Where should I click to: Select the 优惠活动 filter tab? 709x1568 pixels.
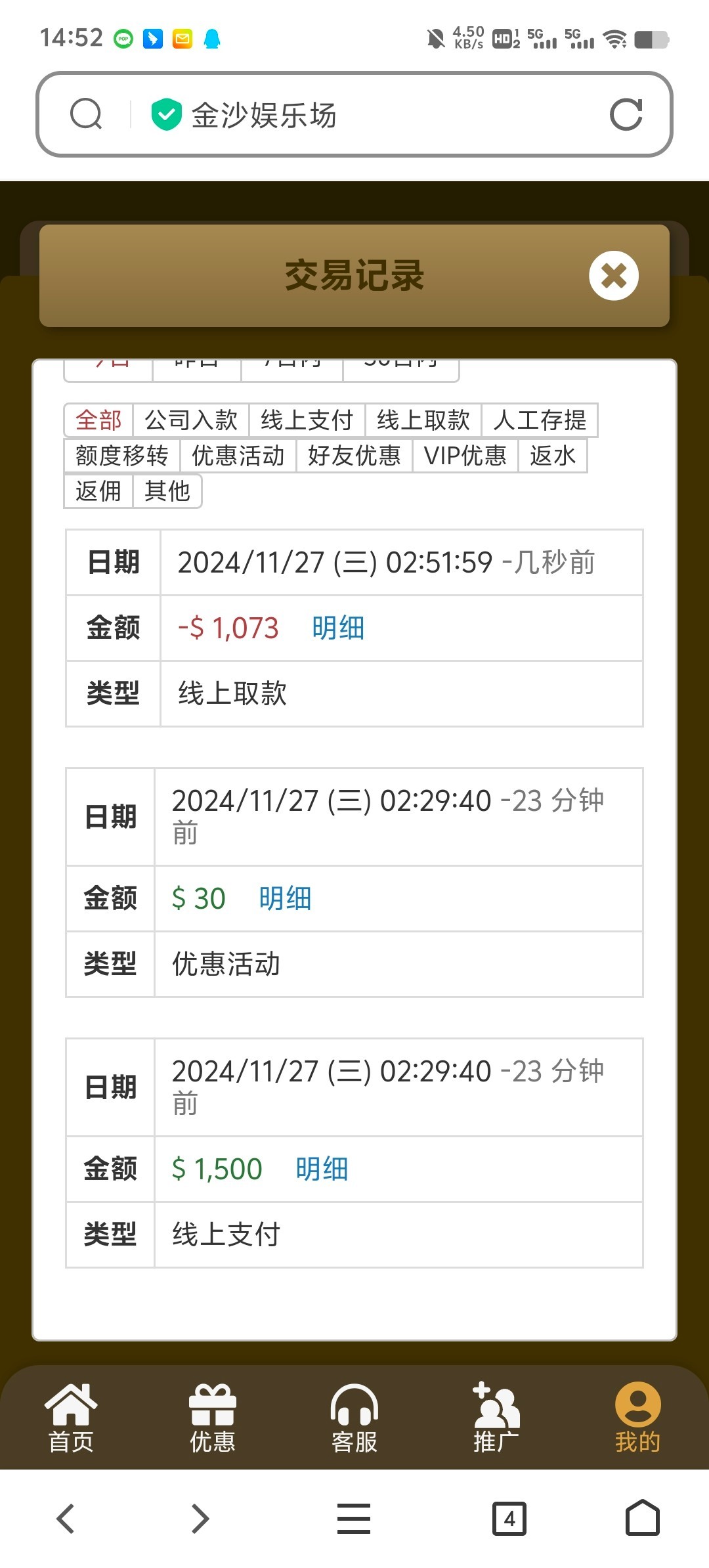(238, 456)
